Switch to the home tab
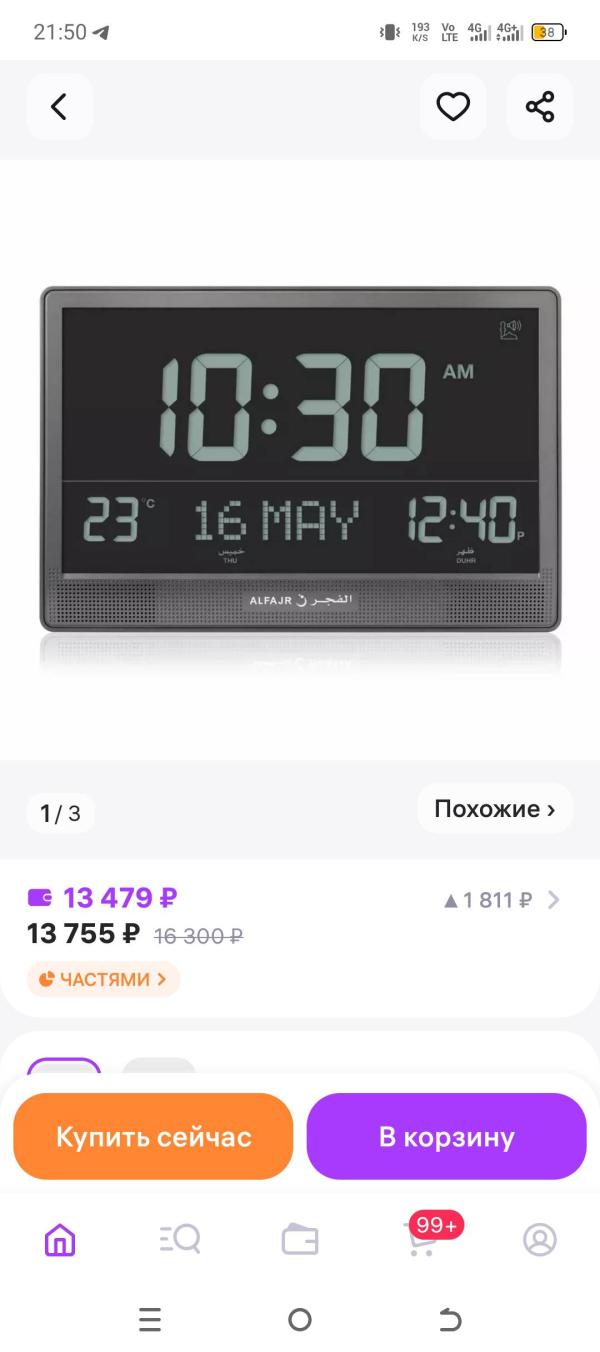This screenshot has width=600, height=1352. 60,1240
